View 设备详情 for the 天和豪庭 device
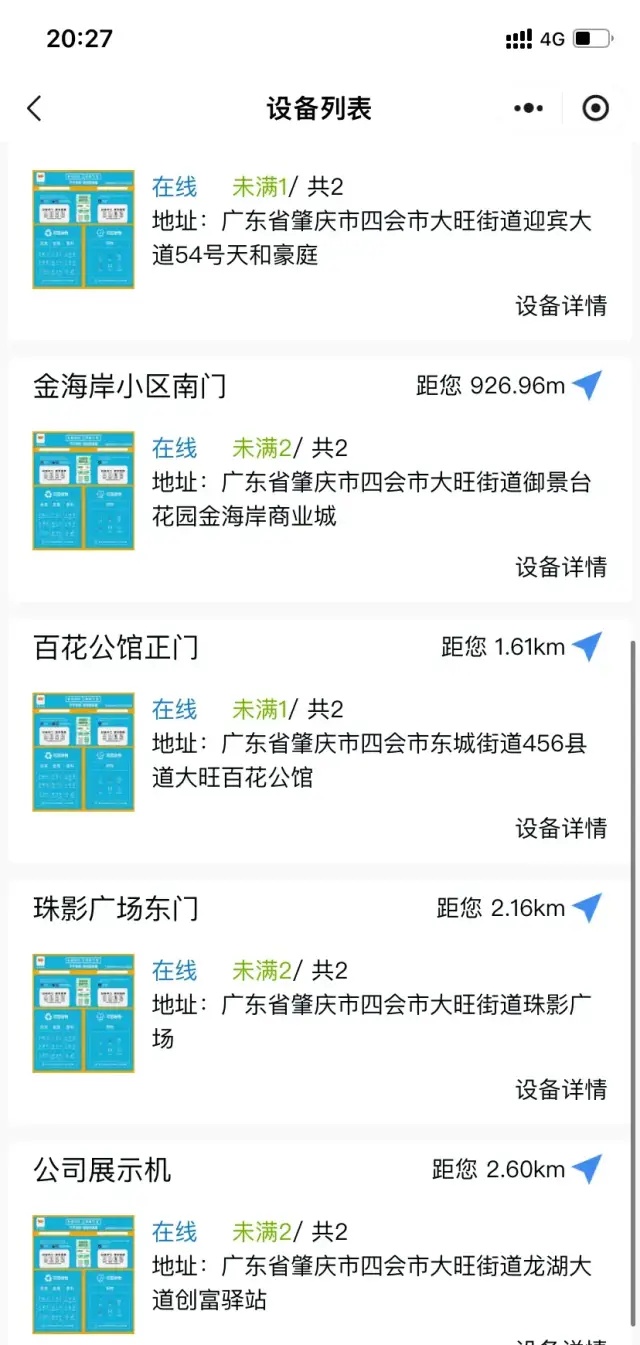 561,306
